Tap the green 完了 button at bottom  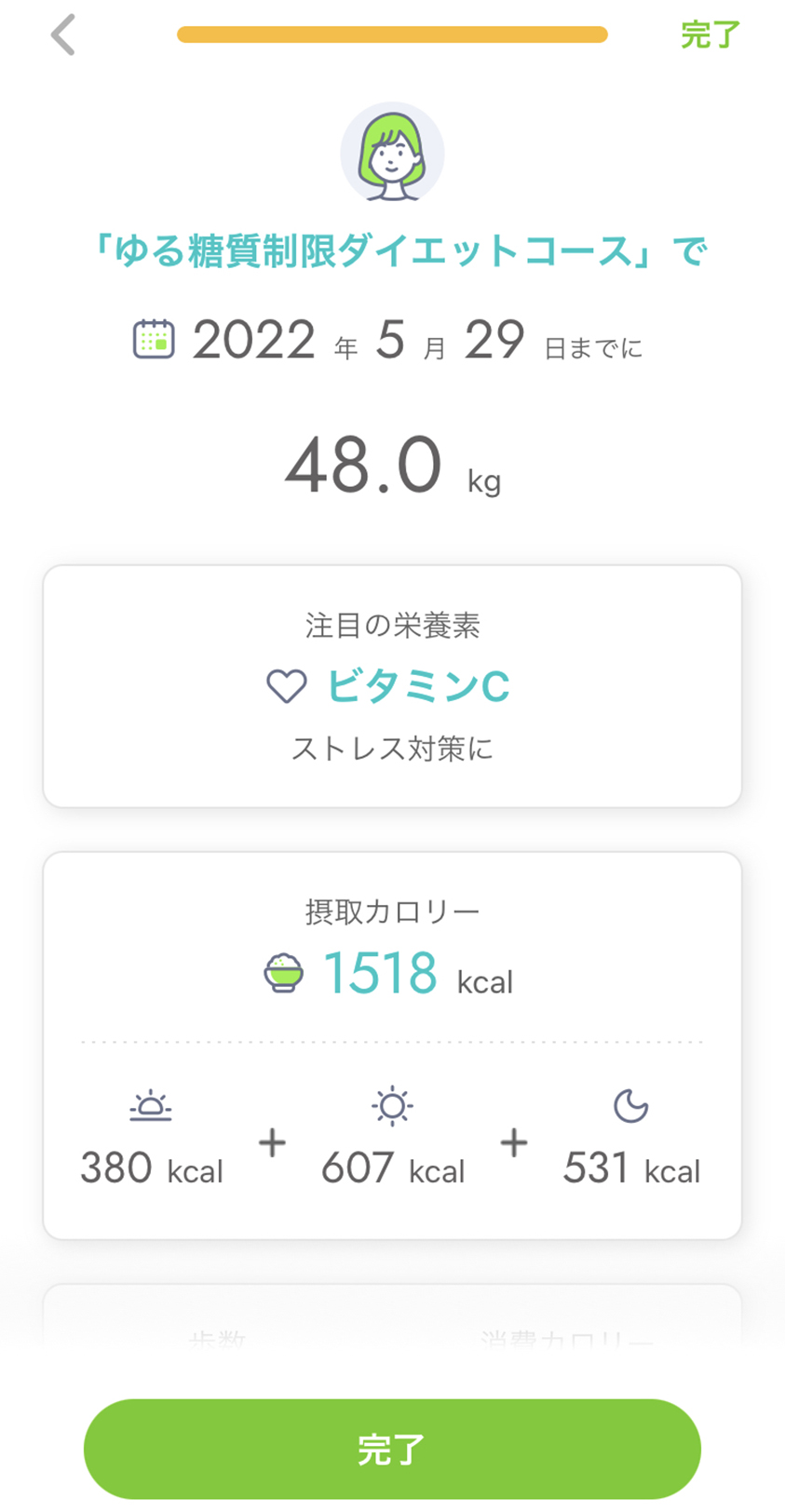[392, 1449]
